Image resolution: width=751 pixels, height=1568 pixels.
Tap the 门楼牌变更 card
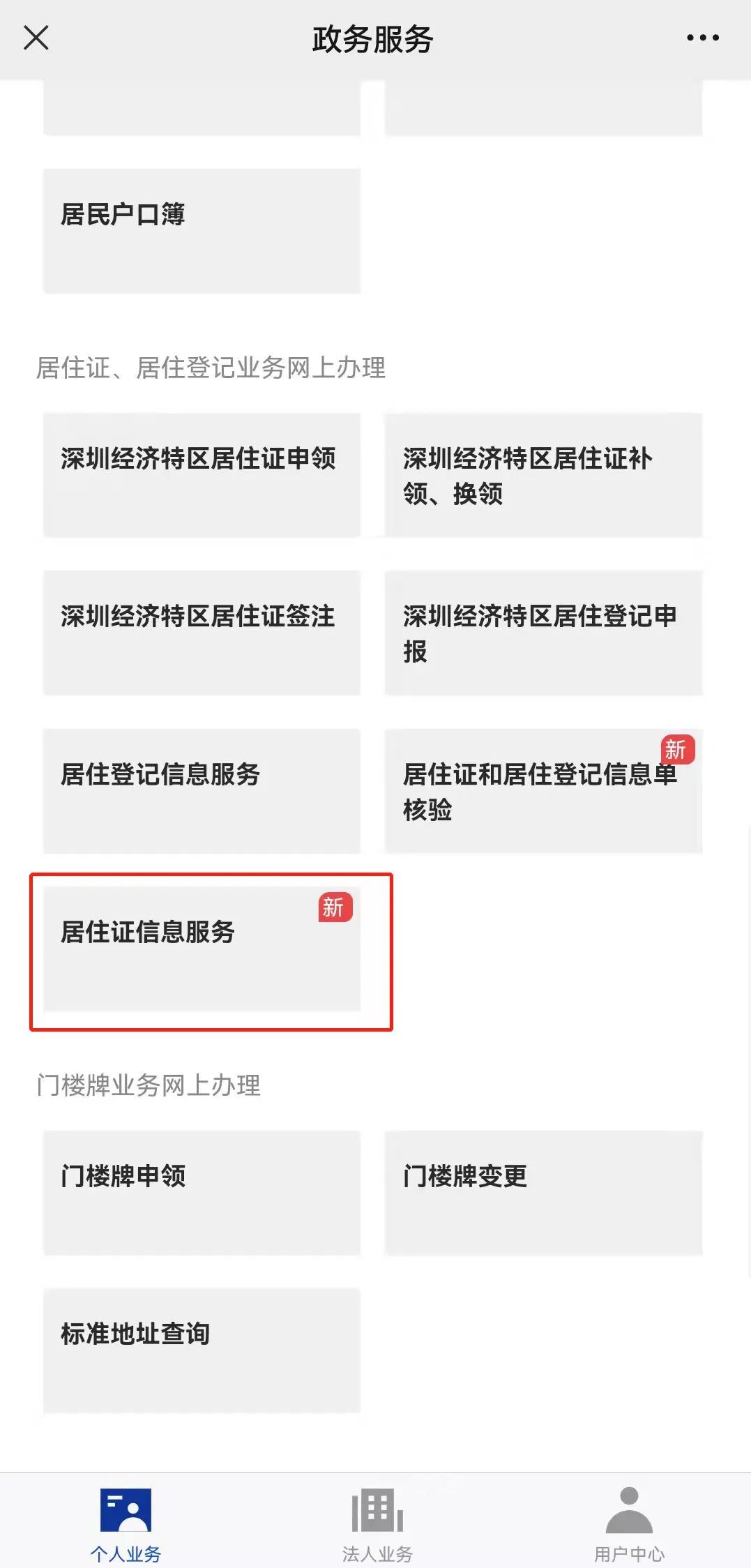(543, 1193)
